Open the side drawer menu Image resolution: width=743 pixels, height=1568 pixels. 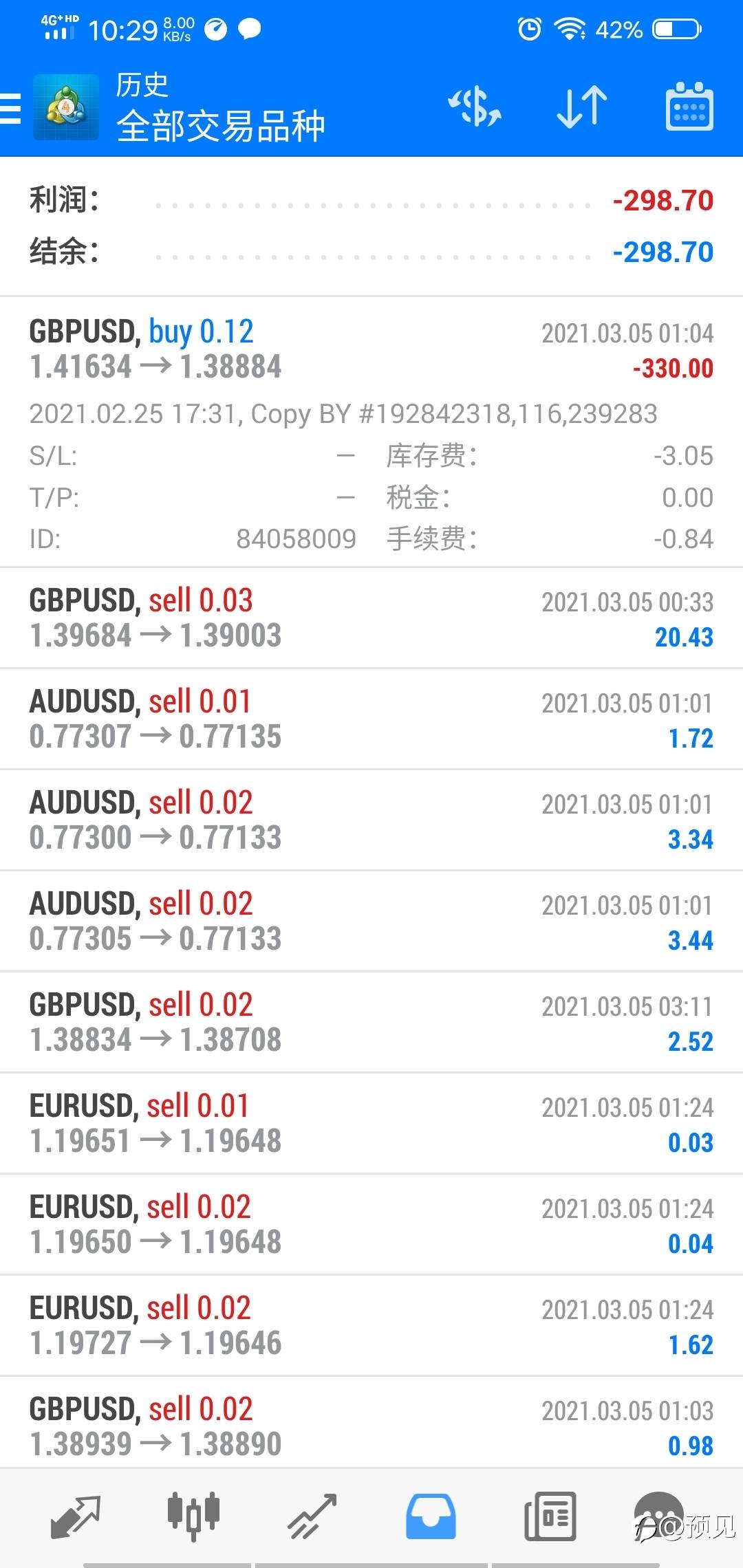click(11, 108)
